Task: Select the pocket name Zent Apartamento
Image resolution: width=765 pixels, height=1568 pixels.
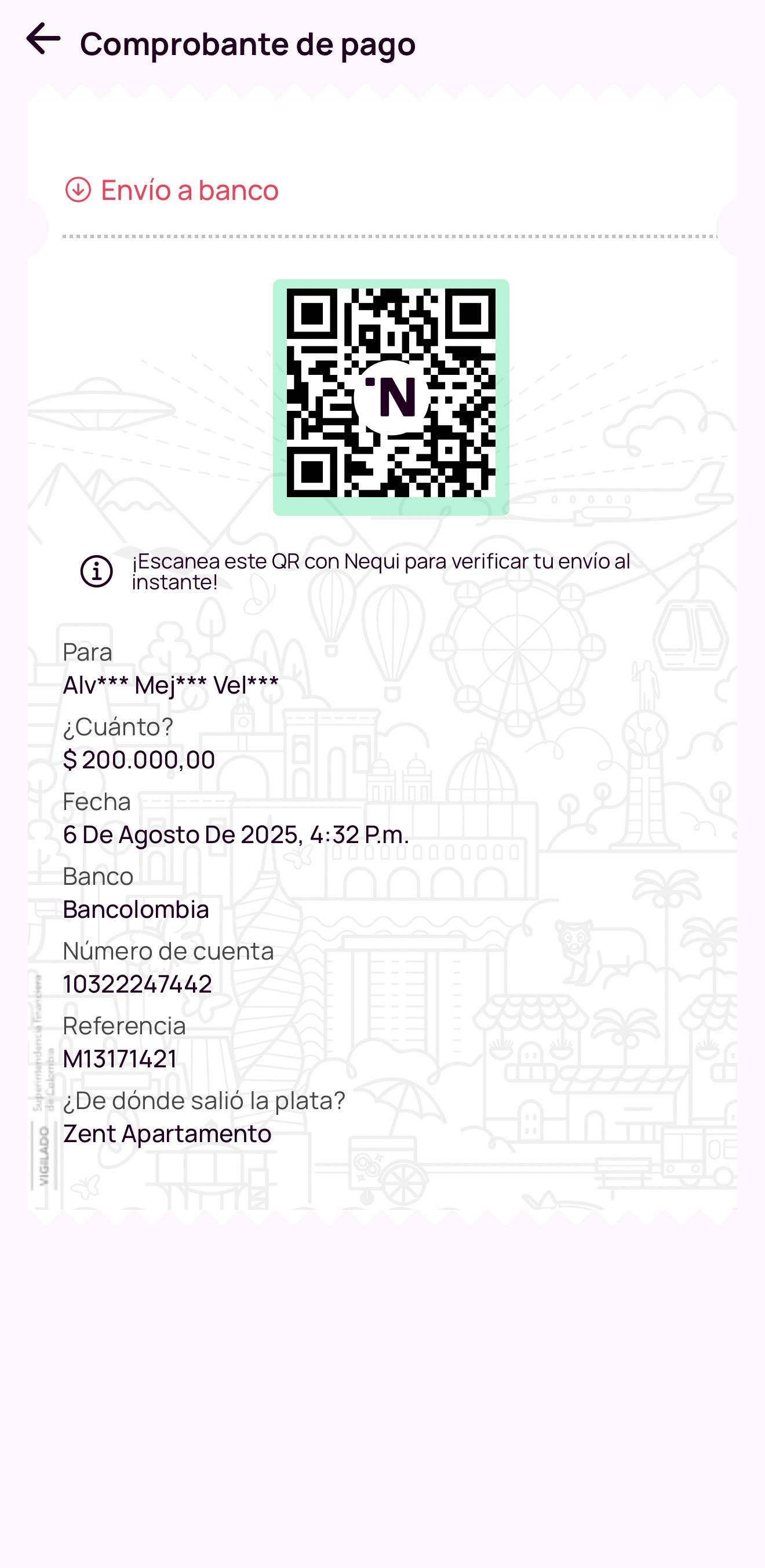Action: (167, 1133)
